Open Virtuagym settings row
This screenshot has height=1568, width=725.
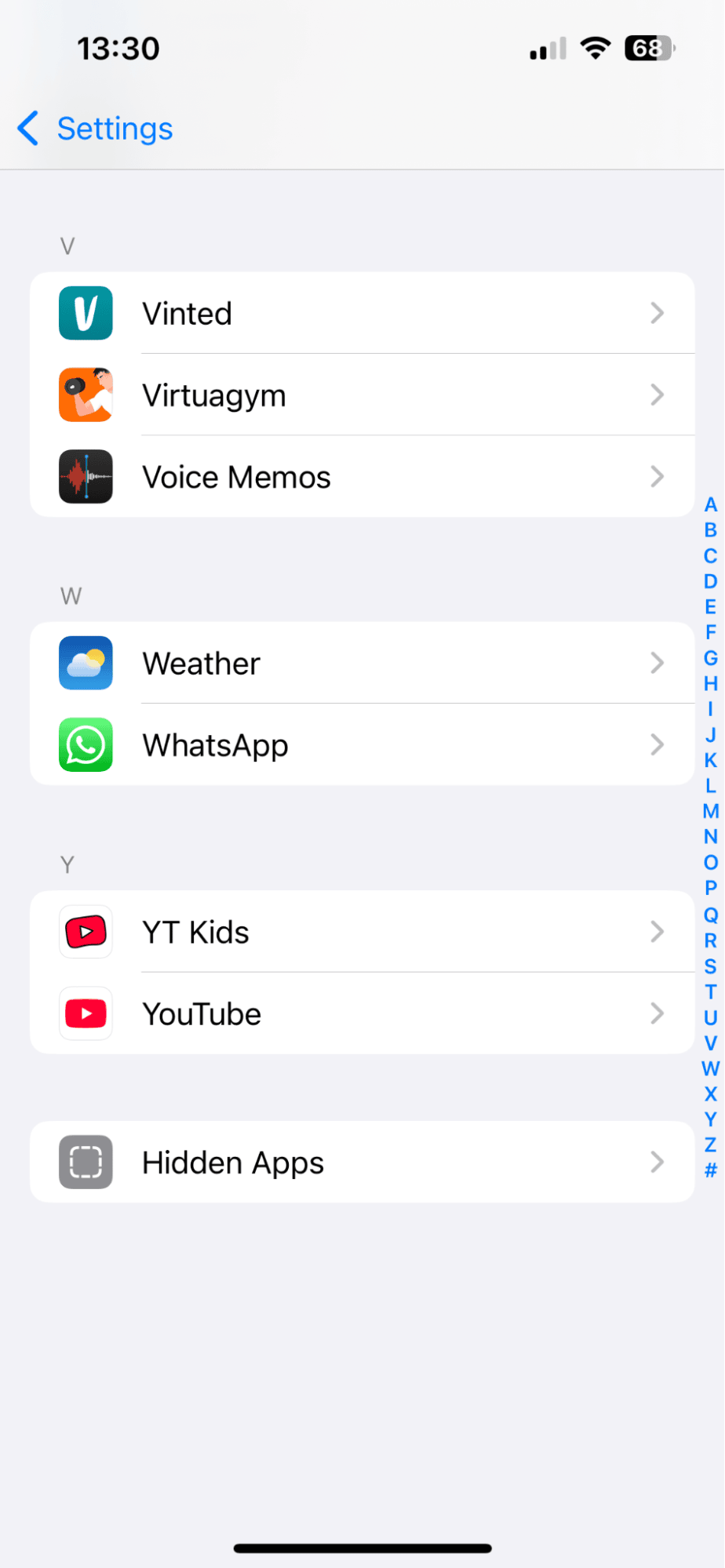(362, 395)
